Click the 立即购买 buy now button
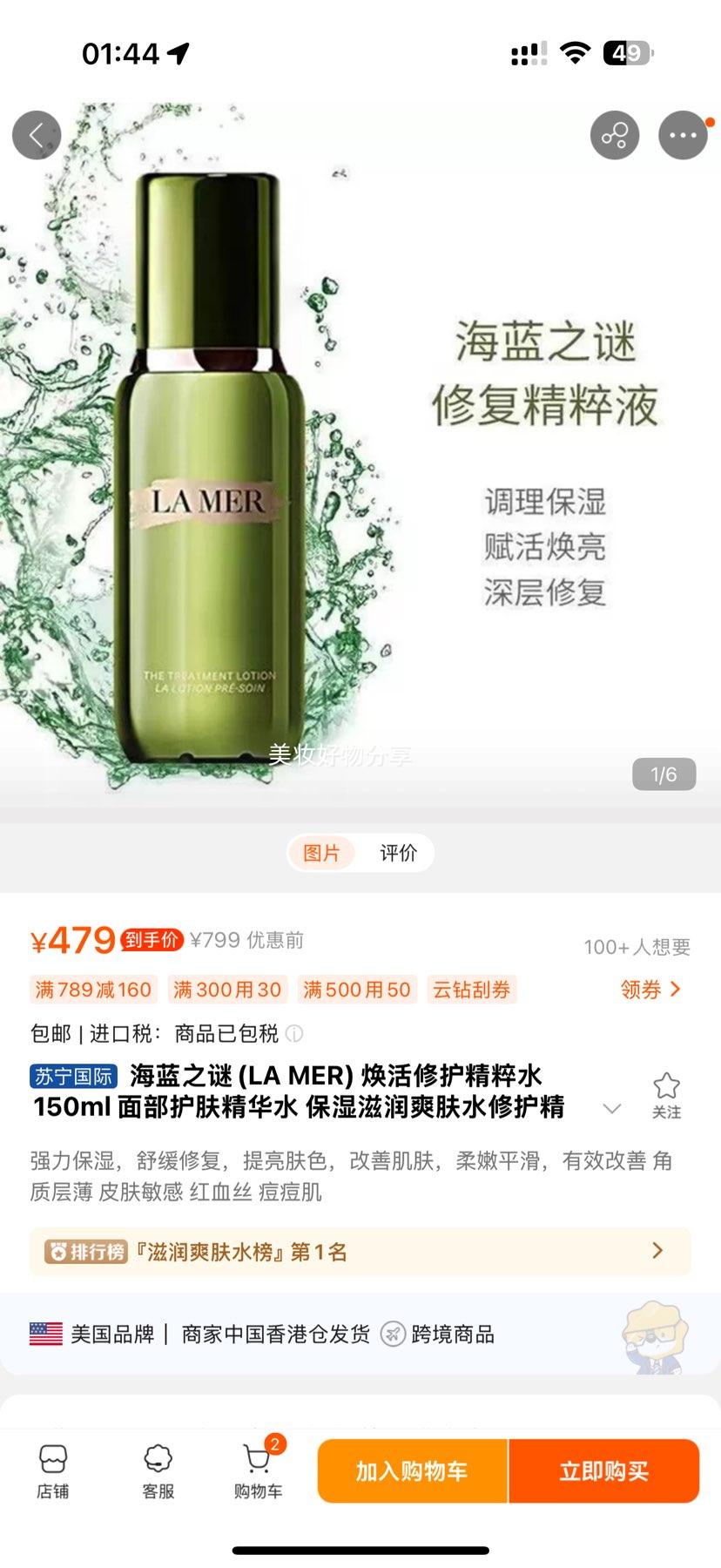721x1568 pixels. point(604,1472)
